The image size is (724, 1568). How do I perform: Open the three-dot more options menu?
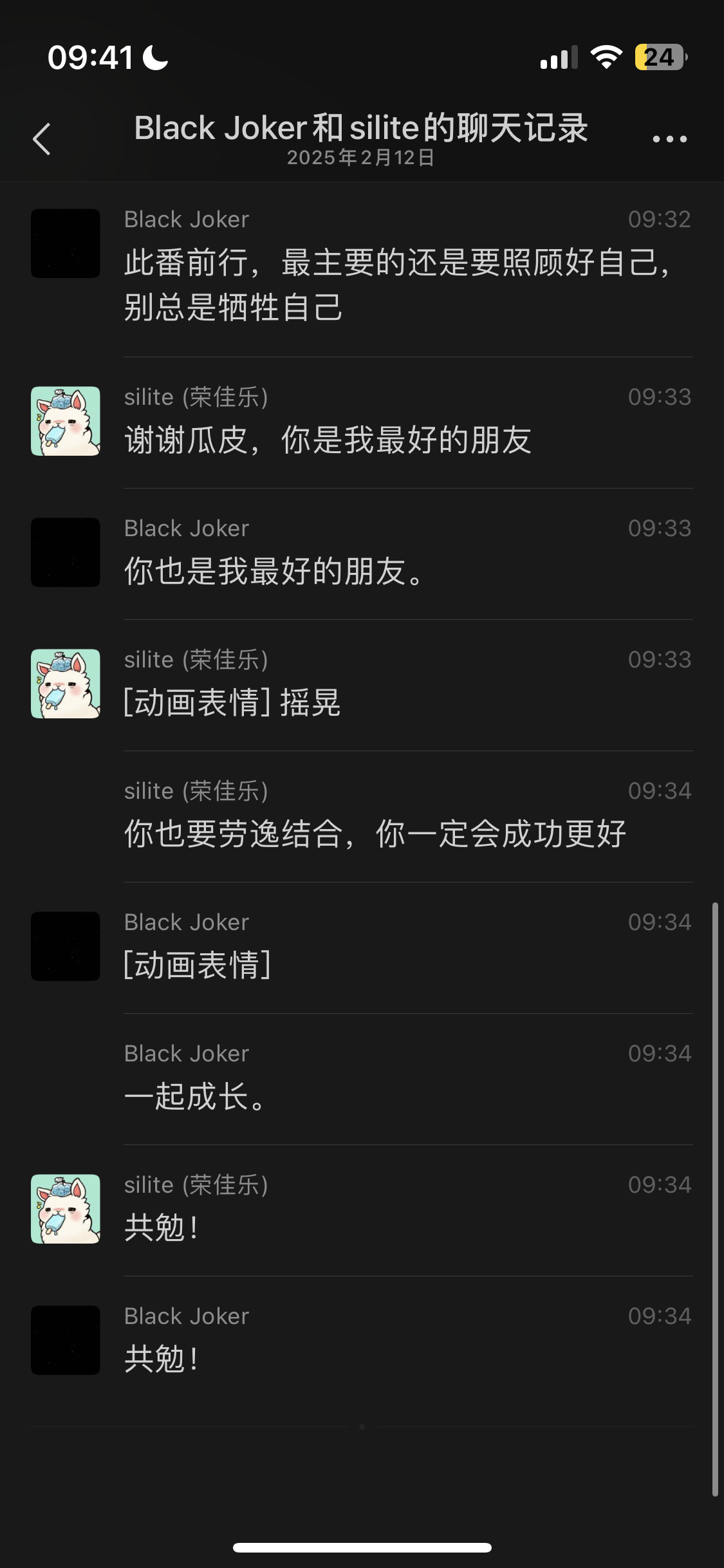click(x=669, y=139)
